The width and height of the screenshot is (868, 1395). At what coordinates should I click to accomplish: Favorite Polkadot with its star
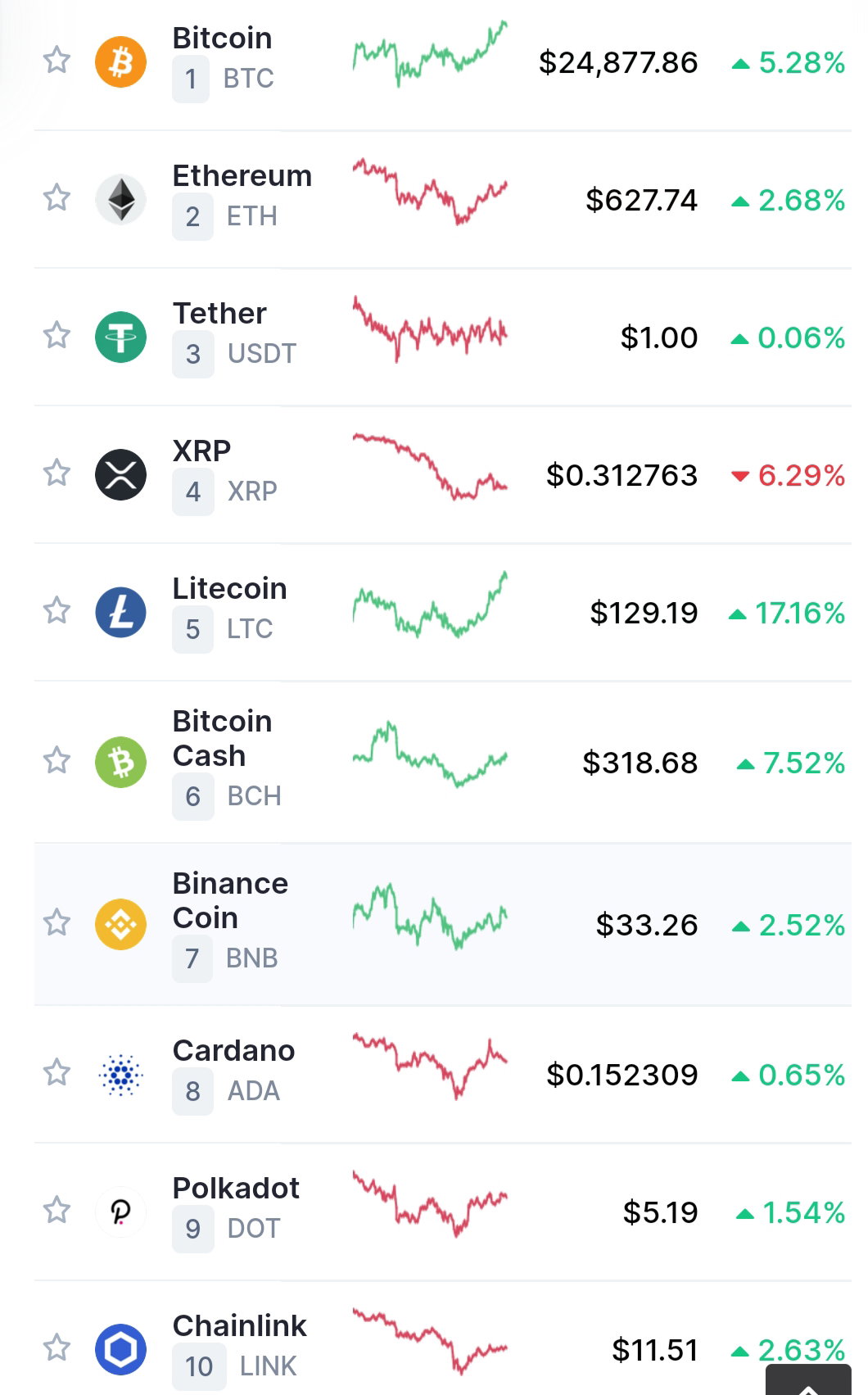pyautogui.click(x=57, y=1210)
